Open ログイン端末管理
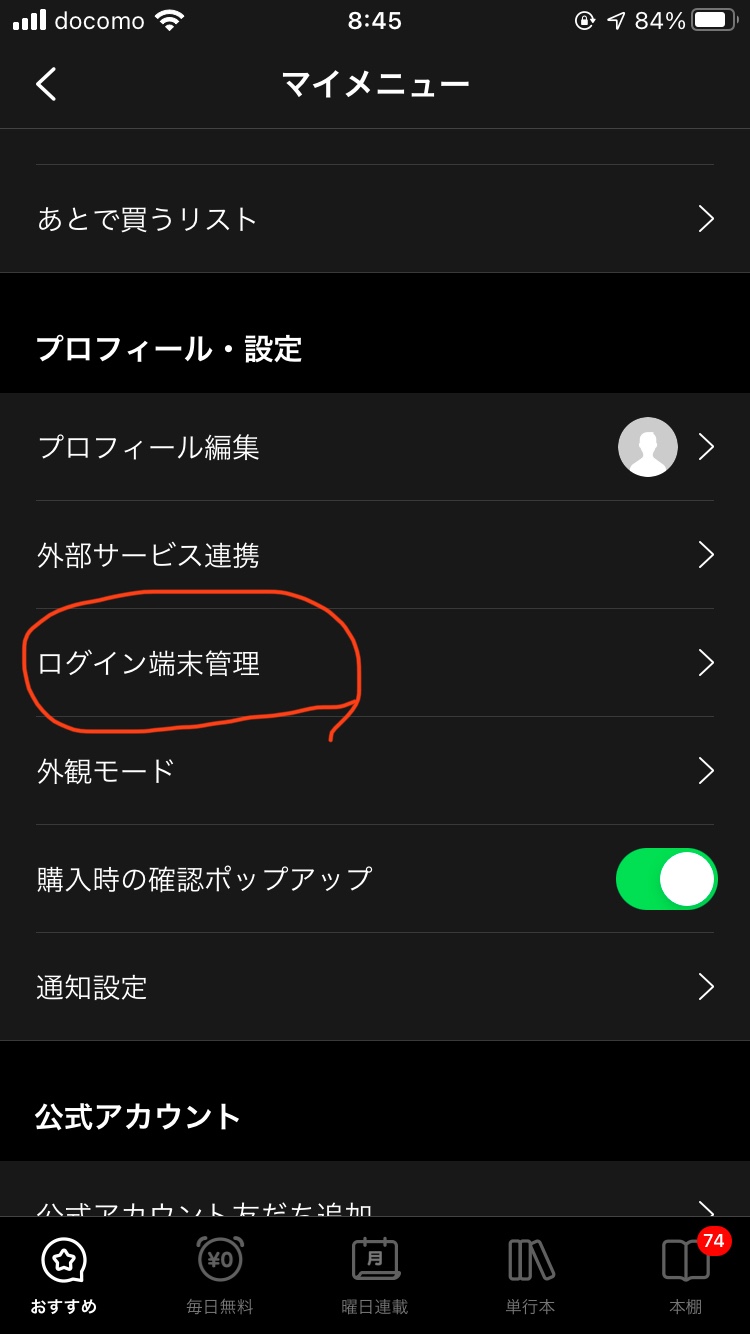 (x=375, y=663)
